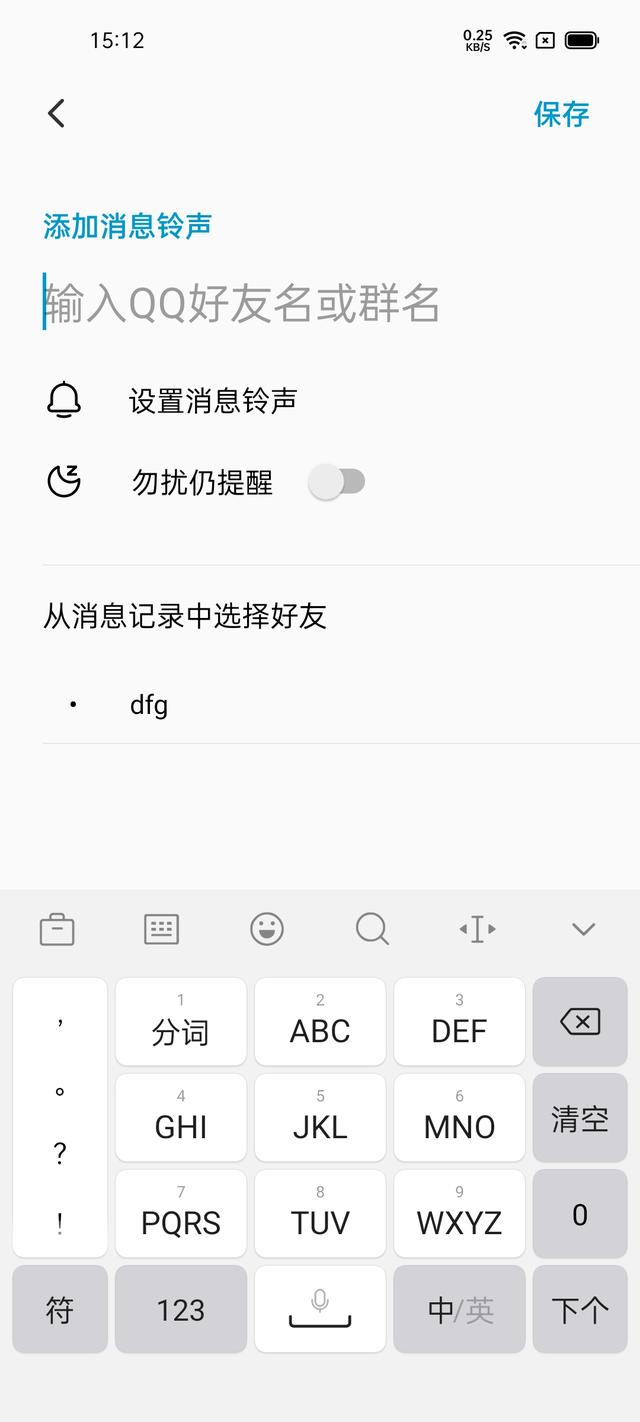Image resolution: width=640 pixels, height=1422 pixels.
Task: Enable the 勿扰仍提醒 switch
Action: click(x=337, y=482)
